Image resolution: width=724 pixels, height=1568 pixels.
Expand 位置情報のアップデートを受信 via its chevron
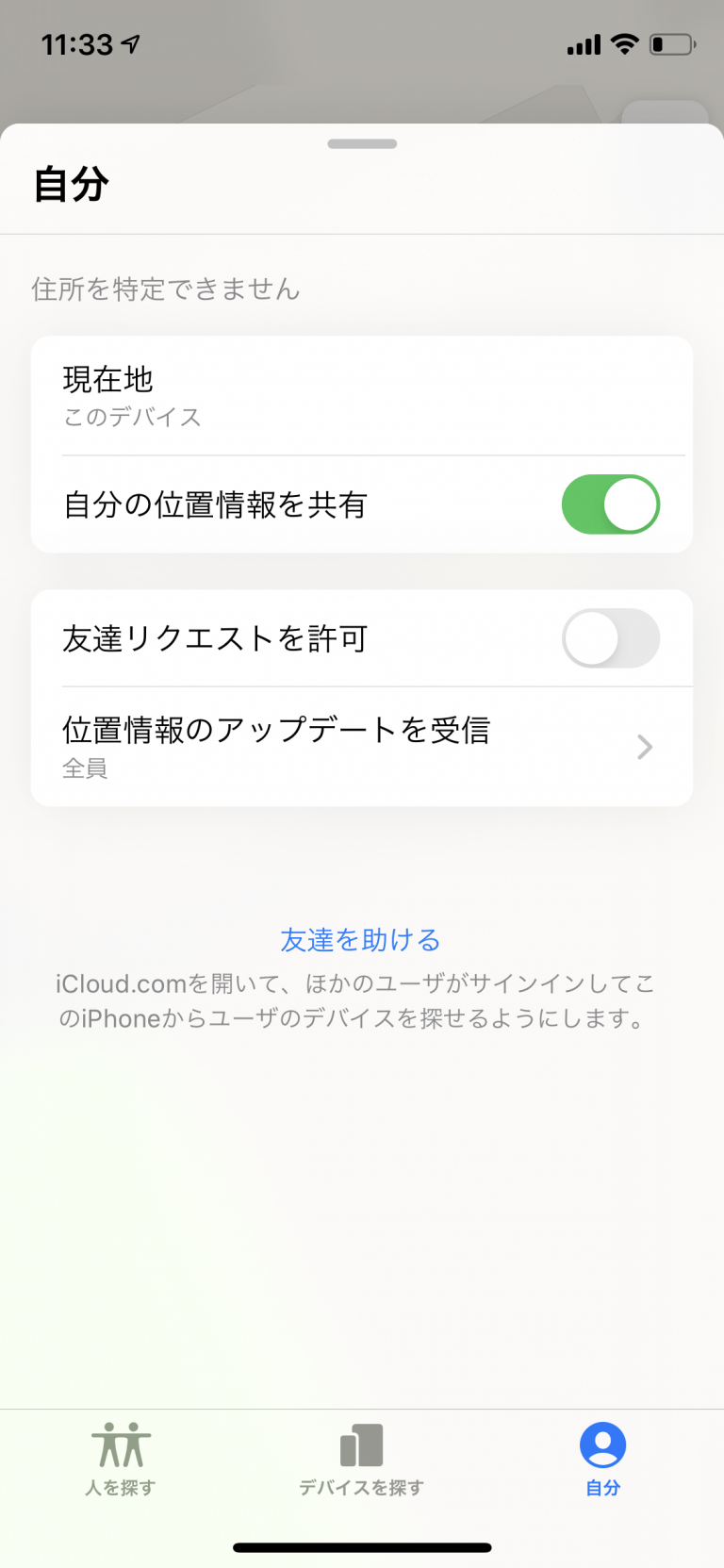644,747
